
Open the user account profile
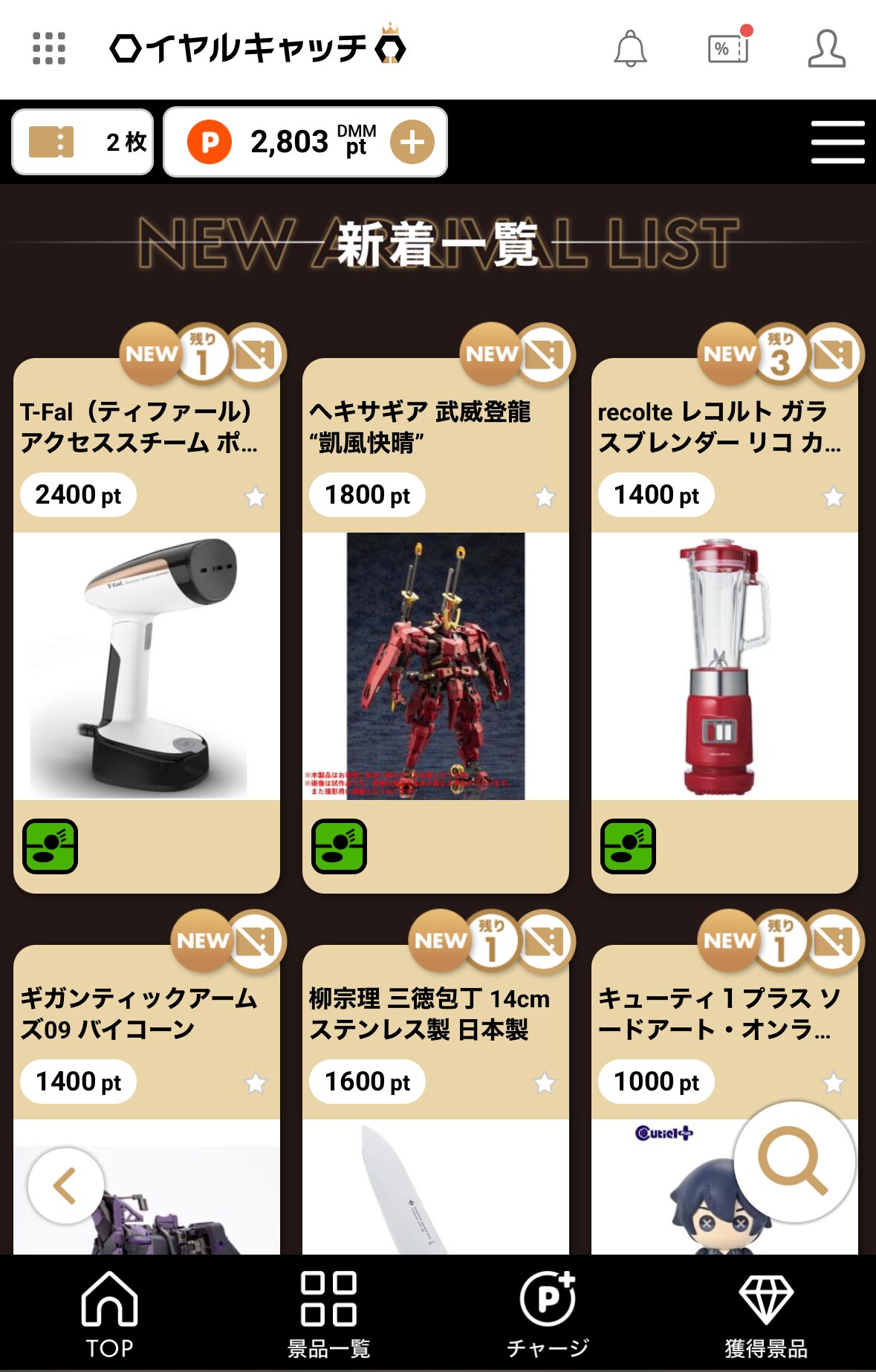click(x=826, y=49)
